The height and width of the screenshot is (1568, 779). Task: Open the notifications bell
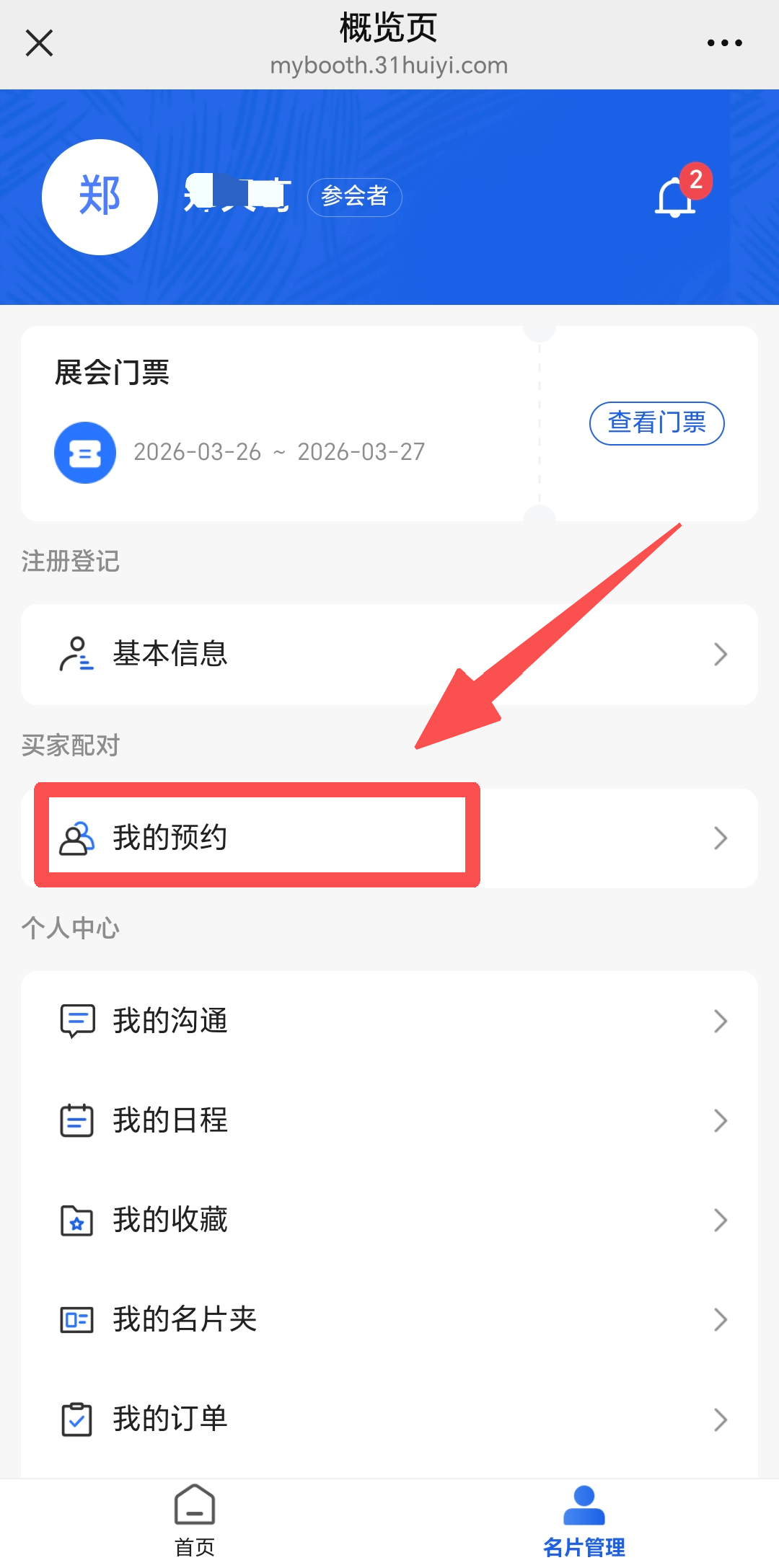click(x=676, y=197)
